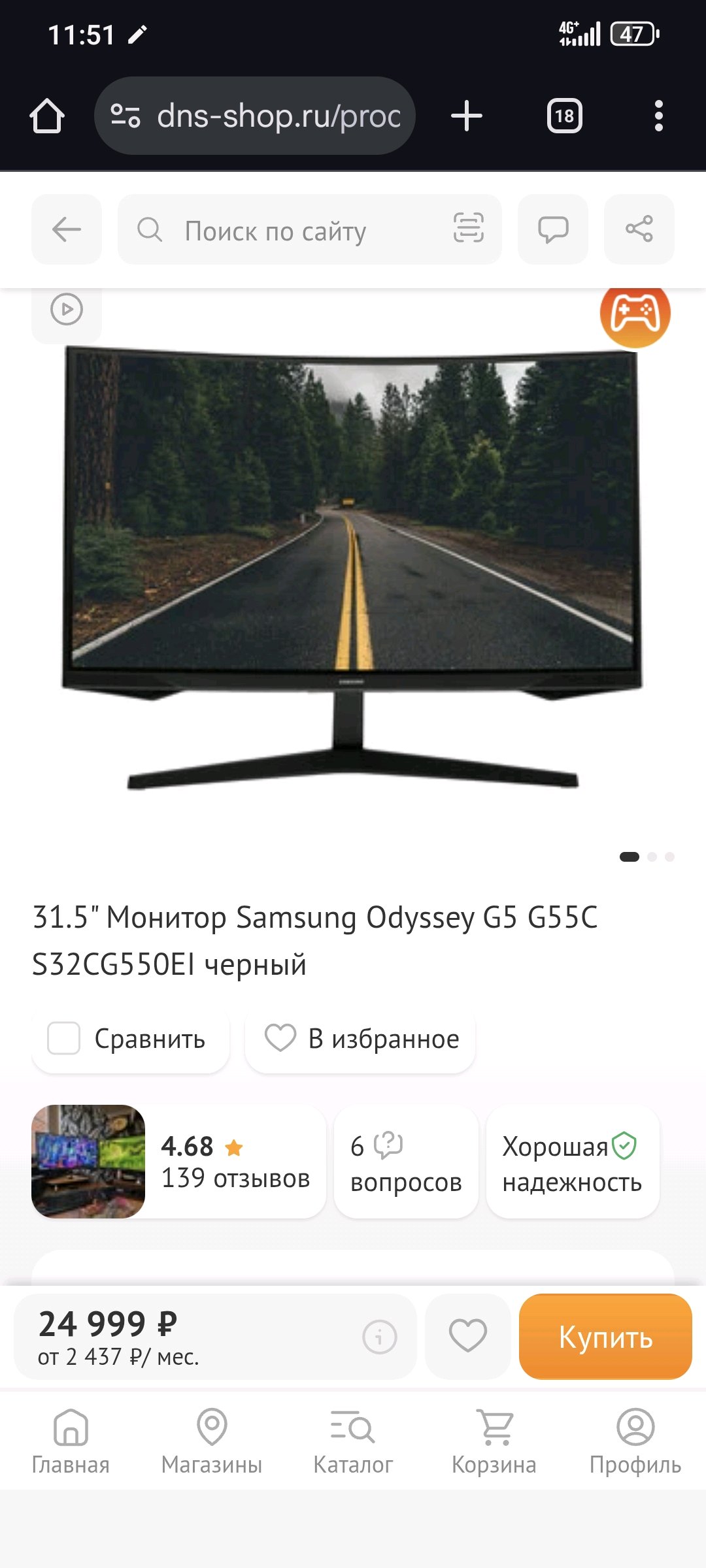Open the barcode scanner in search

[469, 229]
